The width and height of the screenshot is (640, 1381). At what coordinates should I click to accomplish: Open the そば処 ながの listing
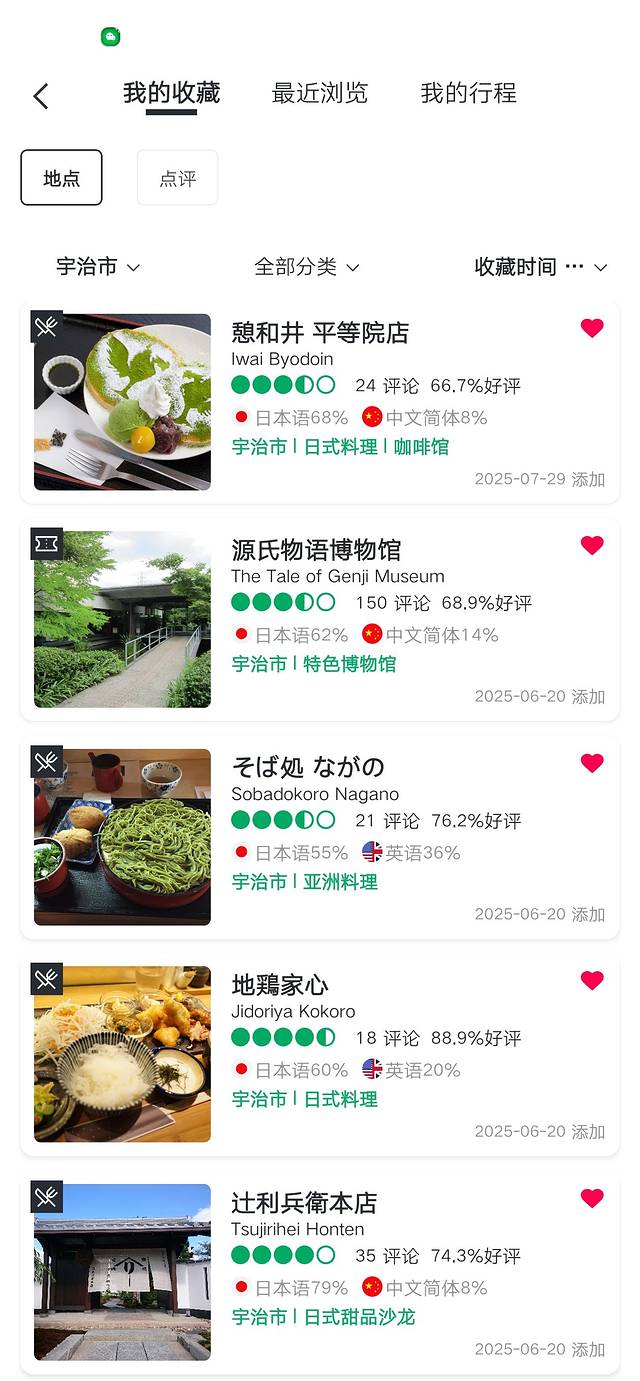308,767
